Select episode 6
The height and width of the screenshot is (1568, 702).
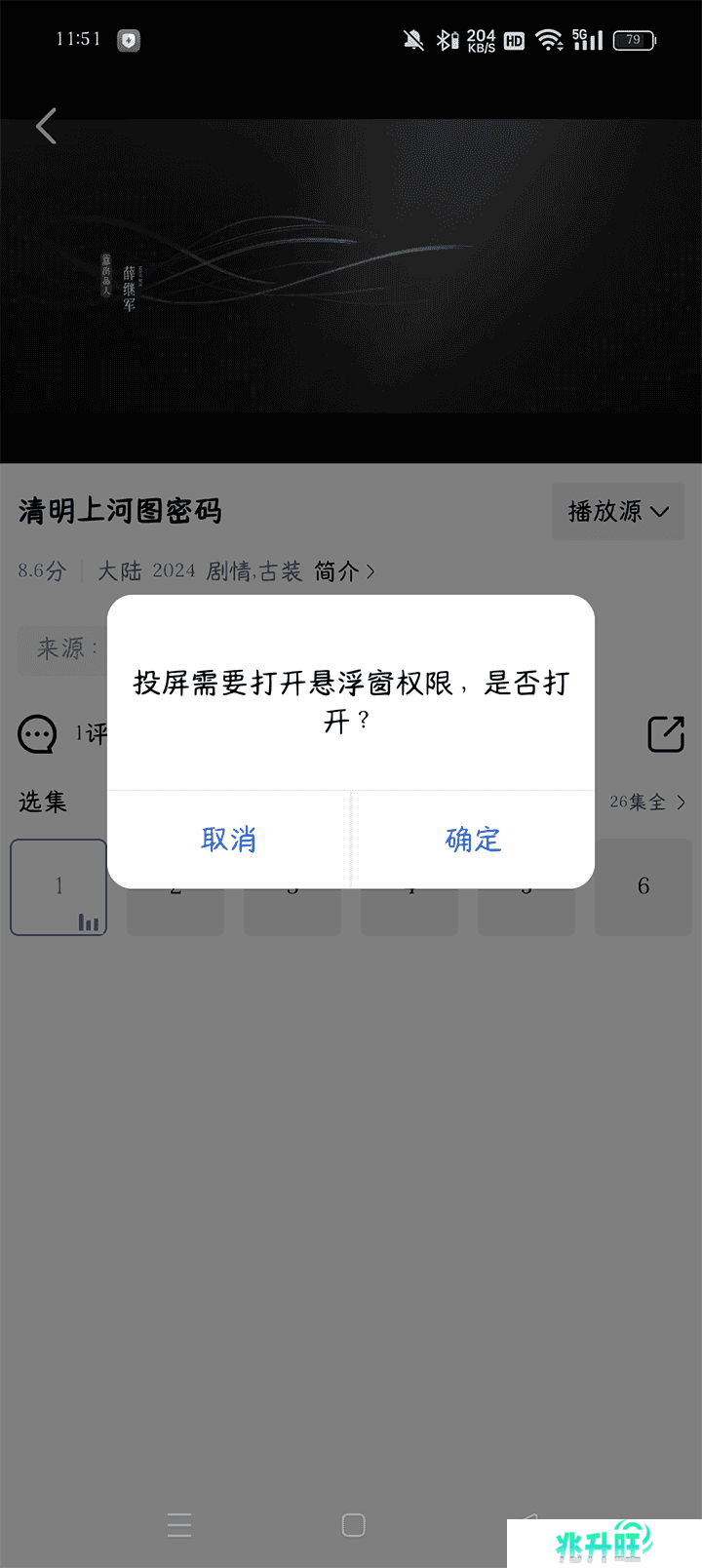(643, 886)
